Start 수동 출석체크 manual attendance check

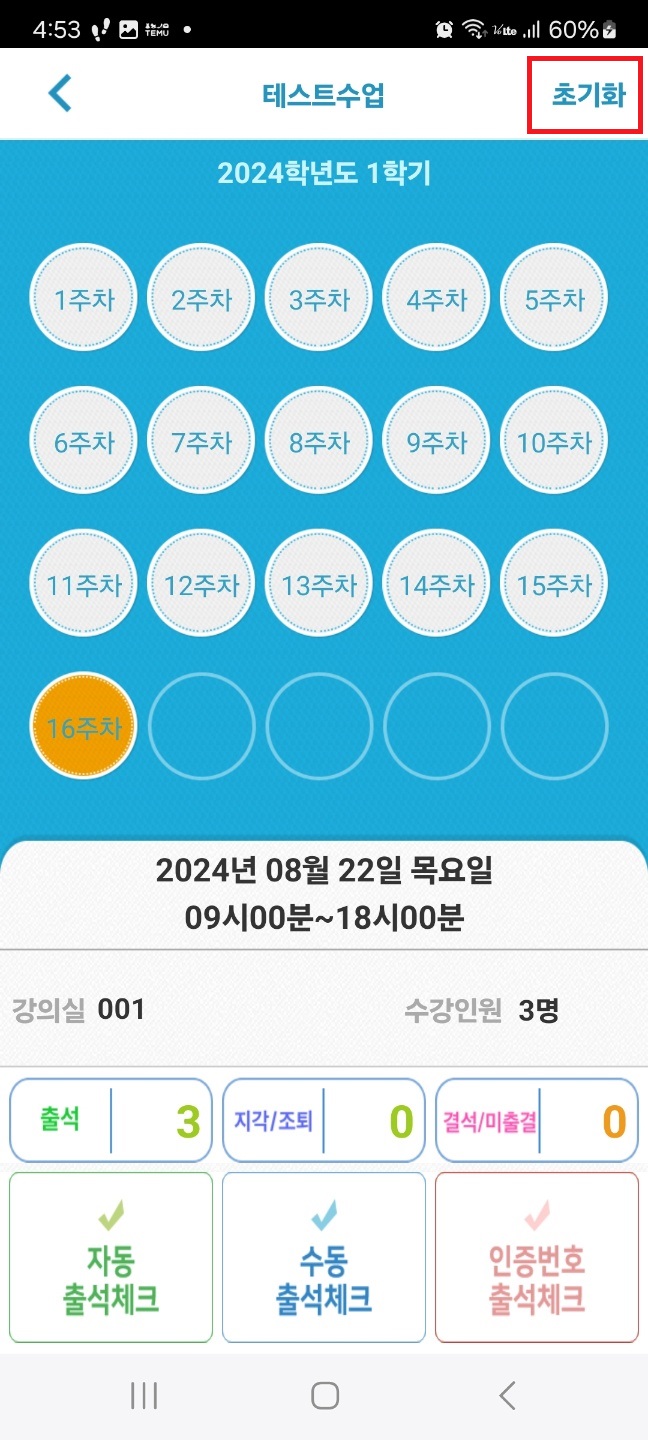pos(324,1257)
